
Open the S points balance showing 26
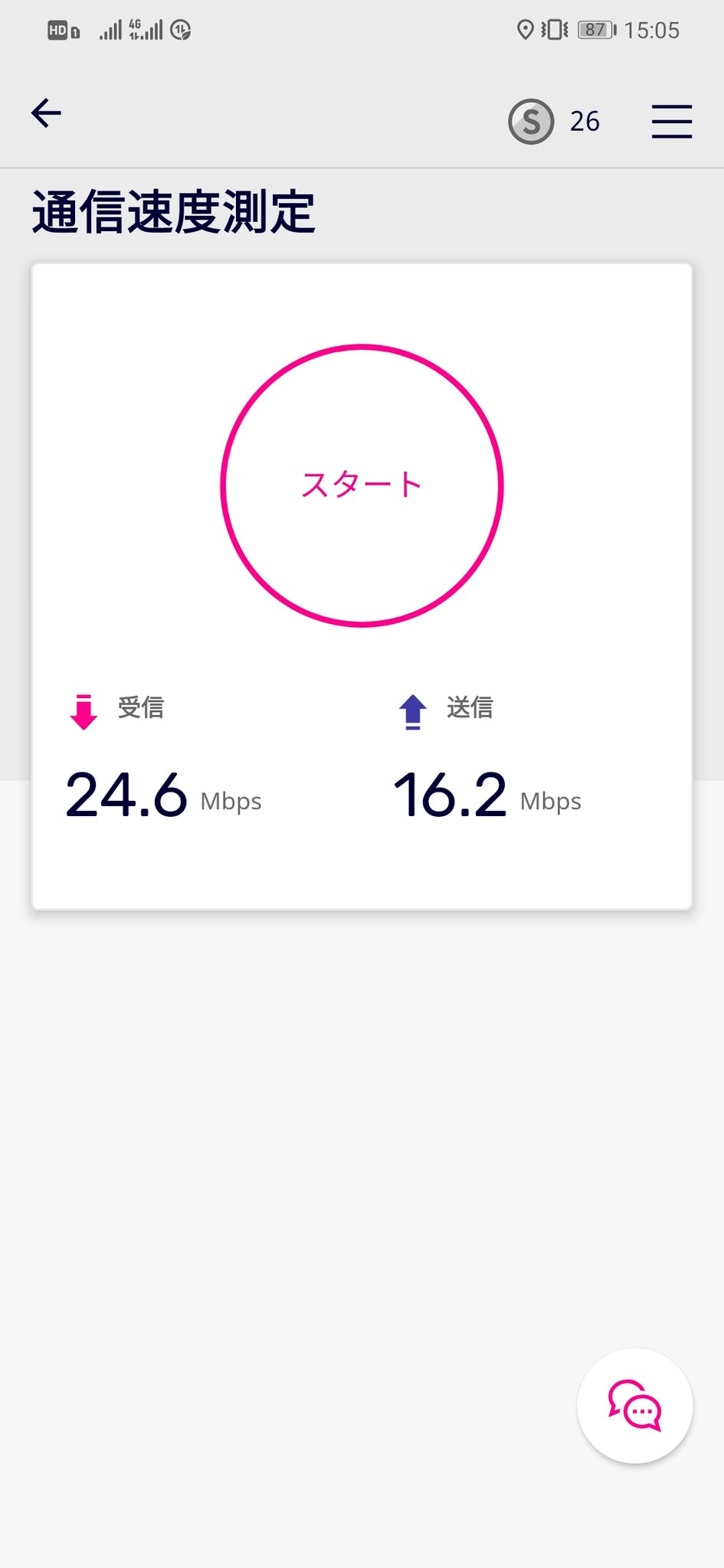pyautogui.click(x=555, y=121)
